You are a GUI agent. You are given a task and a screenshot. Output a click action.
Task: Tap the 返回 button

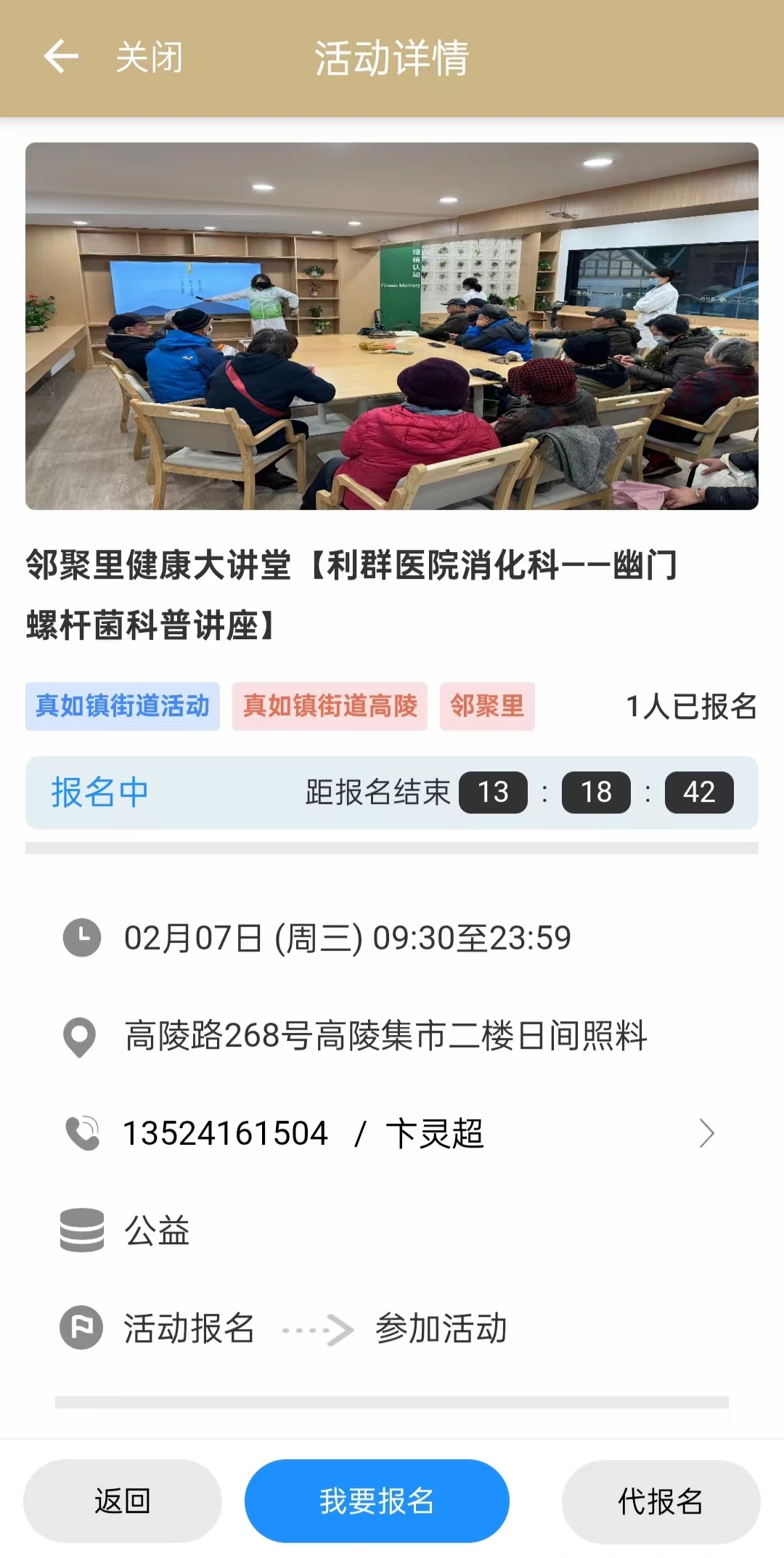tap(122, 1501)
